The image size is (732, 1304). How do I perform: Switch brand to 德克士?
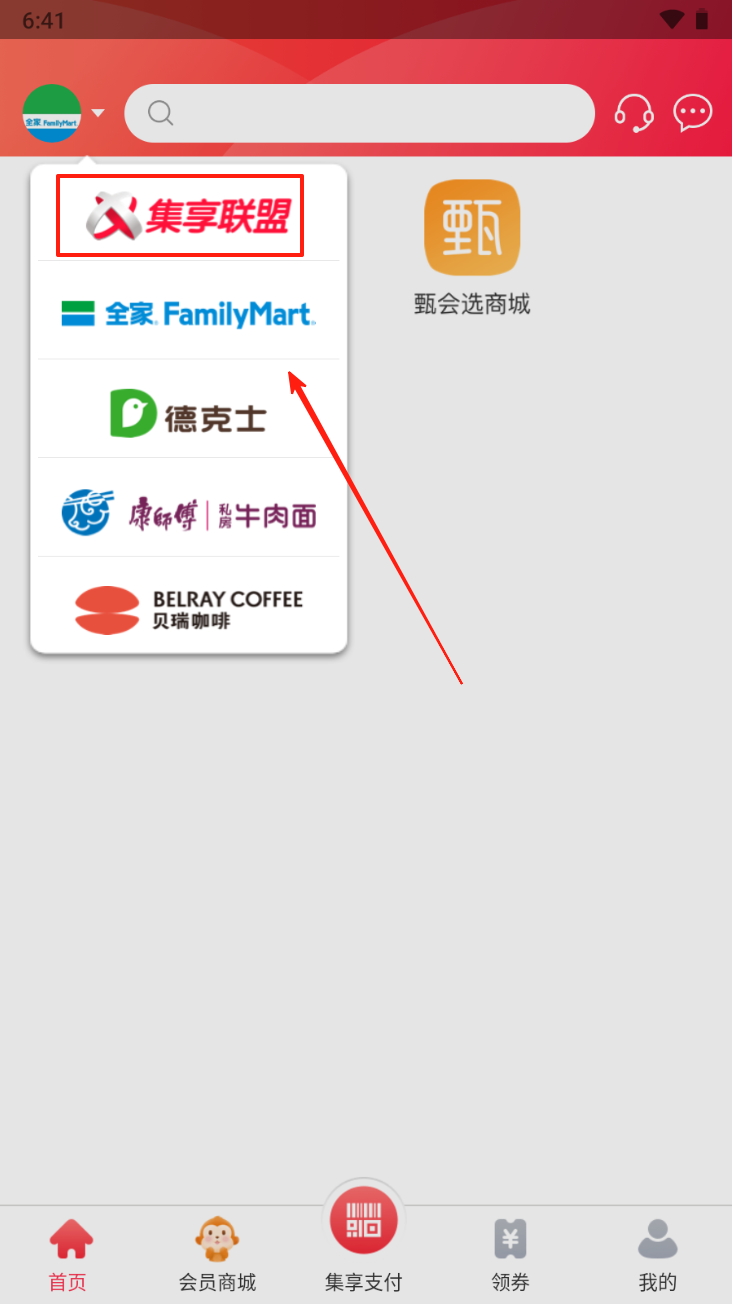(188, 413)
